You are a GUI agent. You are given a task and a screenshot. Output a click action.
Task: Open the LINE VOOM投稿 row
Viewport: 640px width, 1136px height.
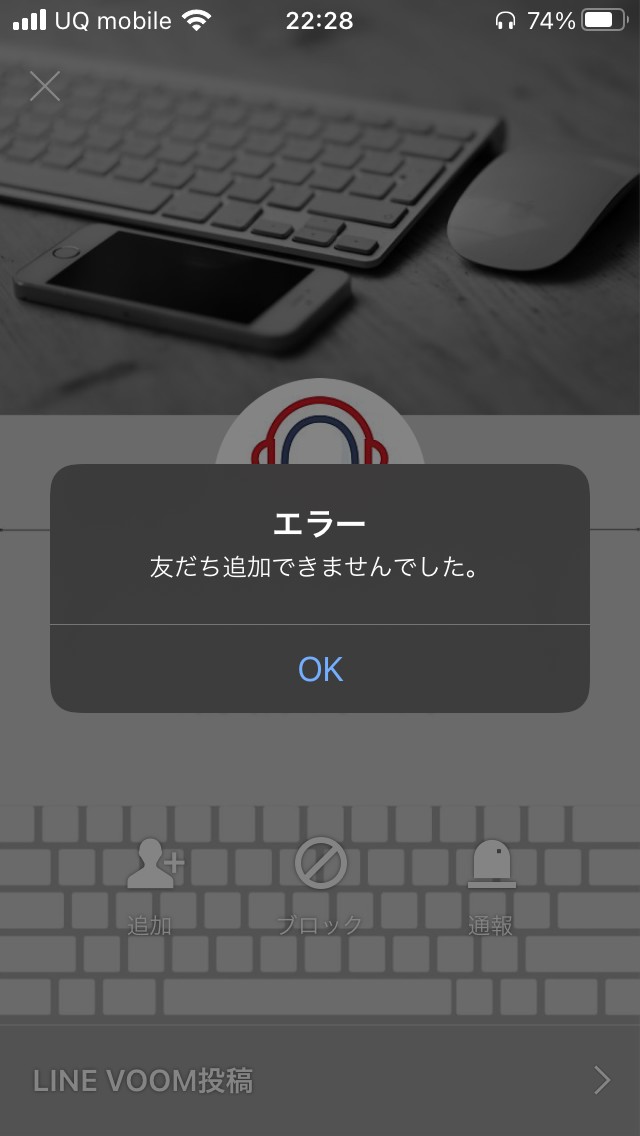[x=320, y=1080]
